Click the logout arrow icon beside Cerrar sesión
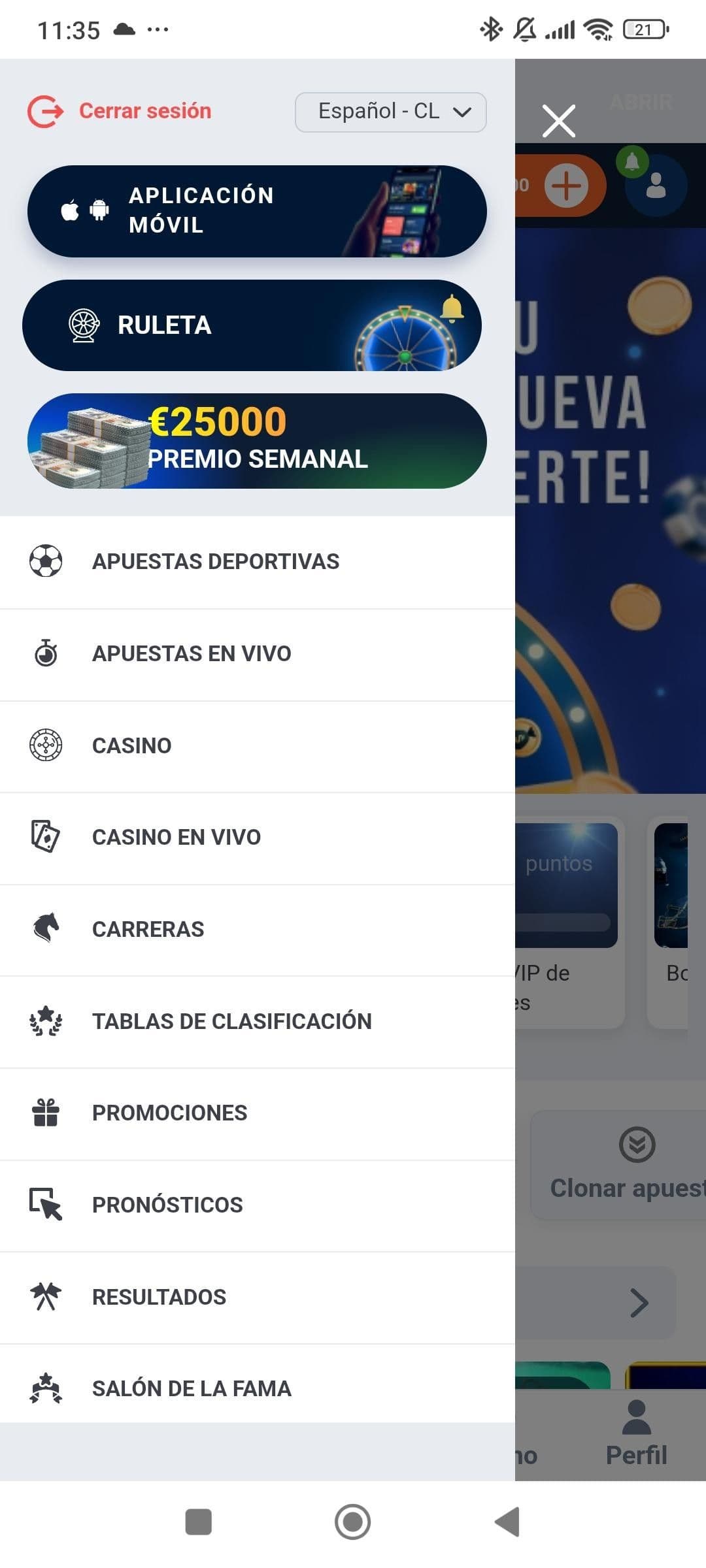The image size is (706, 1568). click(x=43, y=110)
